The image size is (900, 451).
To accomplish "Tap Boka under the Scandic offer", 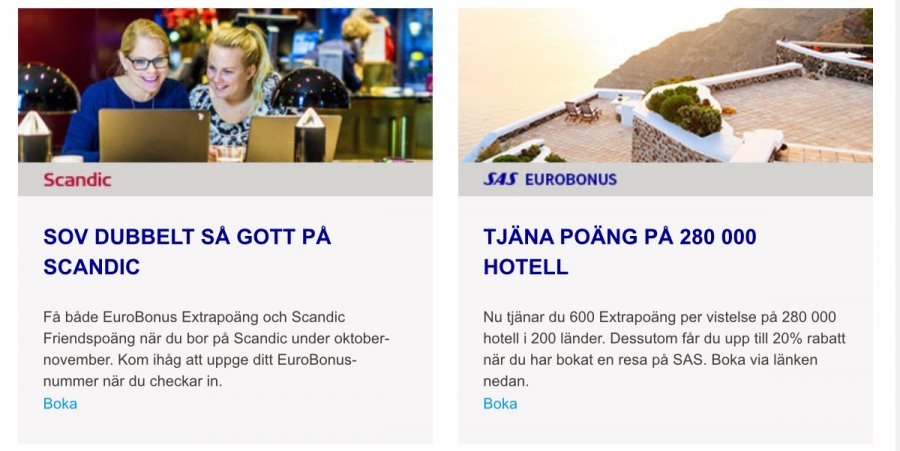I will click(60, 404).
